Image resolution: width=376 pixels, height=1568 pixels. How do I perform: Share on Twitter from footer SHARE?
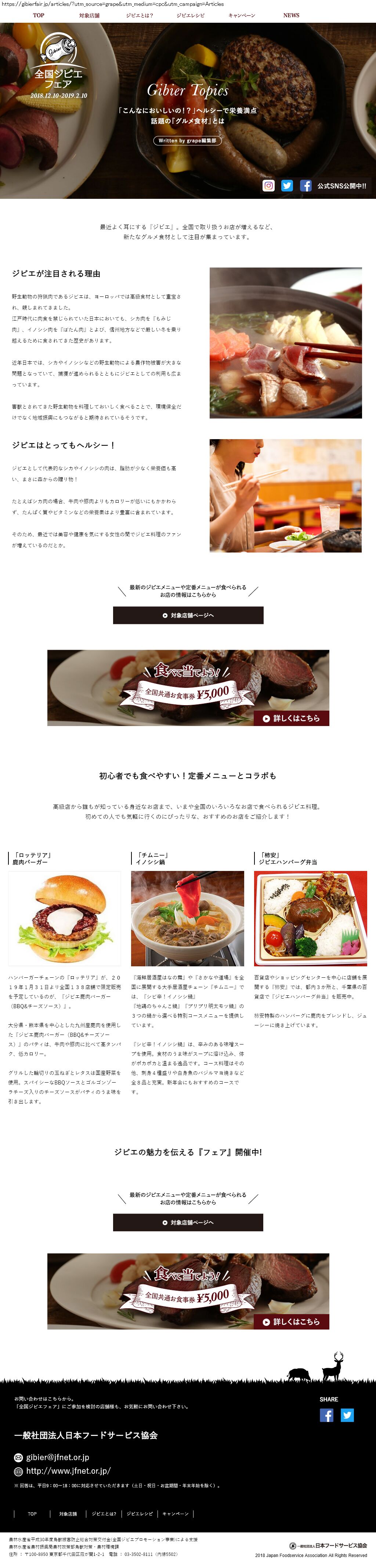pyautogui.click(x=347, y=1415)
